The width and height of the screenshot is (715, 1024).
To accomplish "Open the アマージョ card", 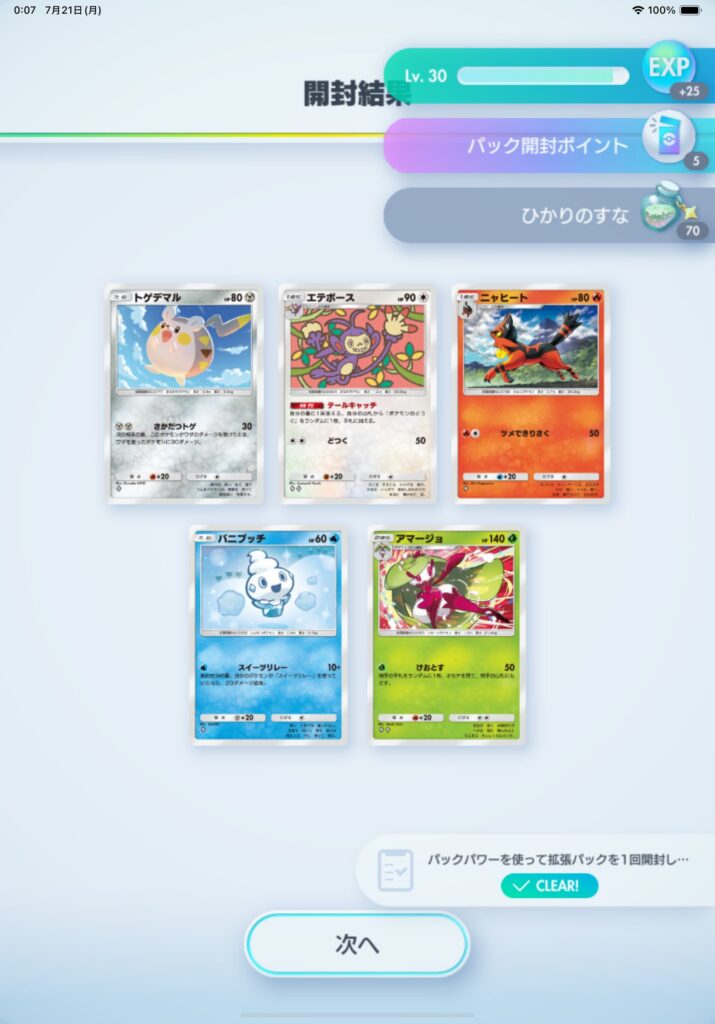I will pos(446,635).
